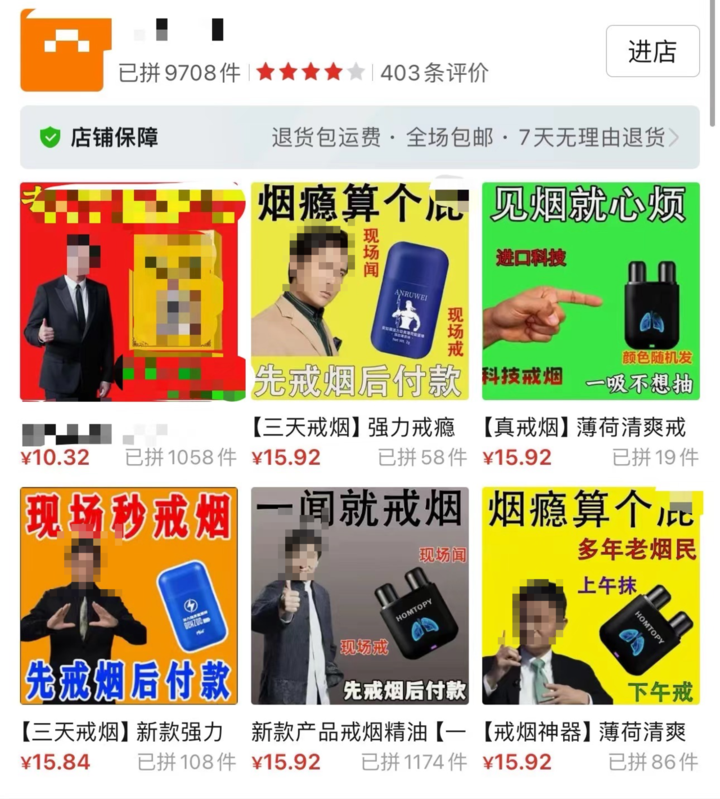720x799 pixels.
Task: Tap the 进店 enter store button
Action: coord(653,51)
